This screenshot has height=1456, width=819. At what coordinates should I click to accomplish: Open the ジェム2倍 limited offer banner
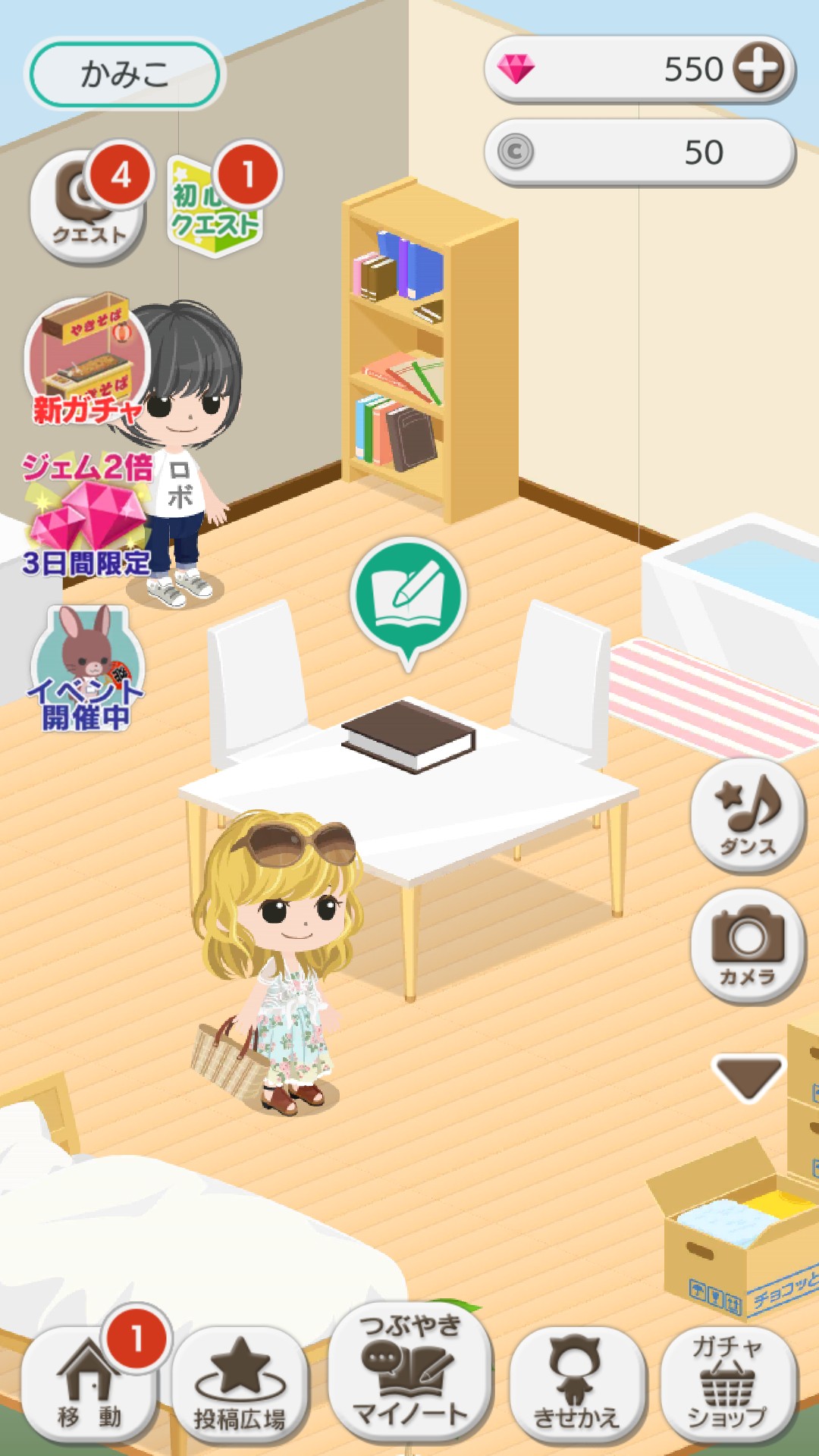pyautogui.click(x=86, y=515)
